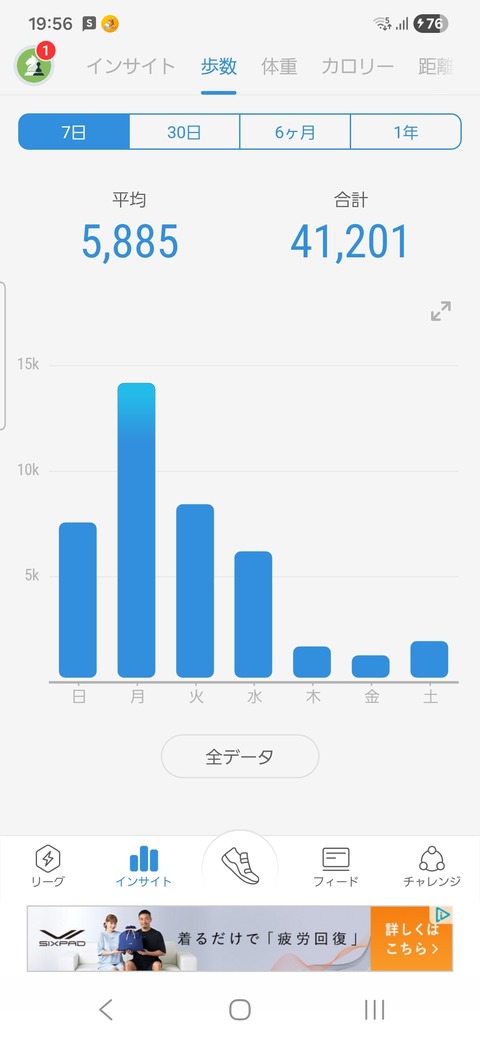Select the 1年 range
The image size is (480, 1040).
pos(406,132)
